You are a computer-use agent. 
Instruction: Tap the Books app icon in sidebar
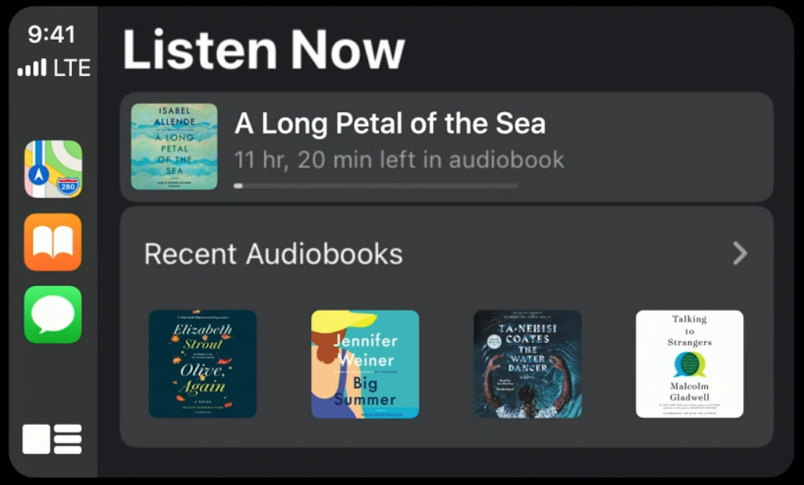53,242
